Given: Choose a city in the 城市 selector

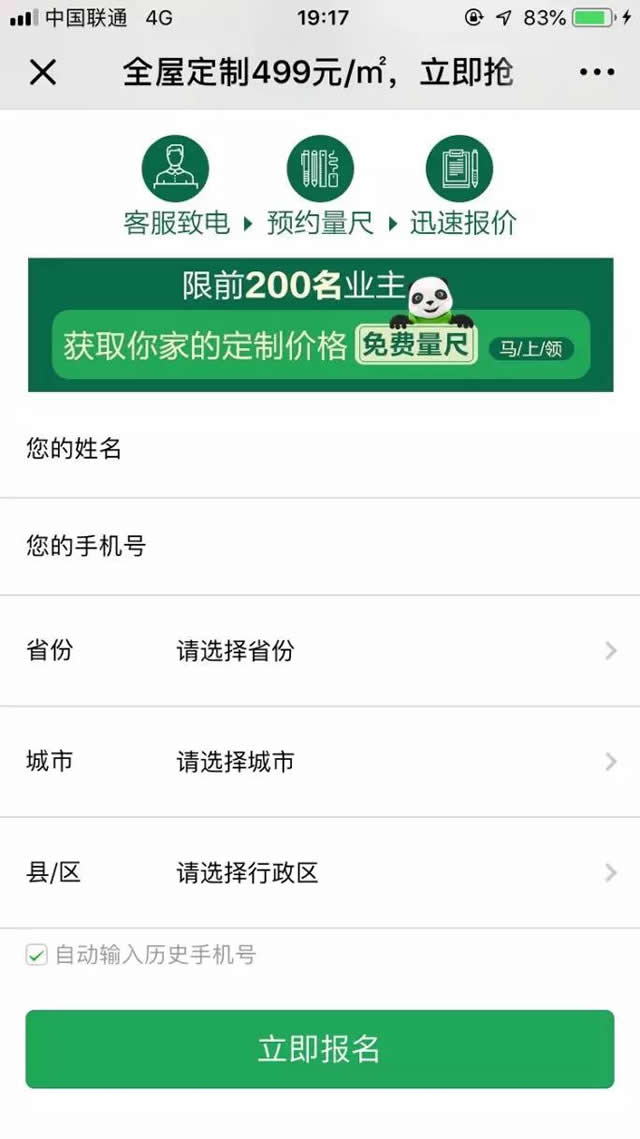Looking at the screenshot, I should [320, 762].
